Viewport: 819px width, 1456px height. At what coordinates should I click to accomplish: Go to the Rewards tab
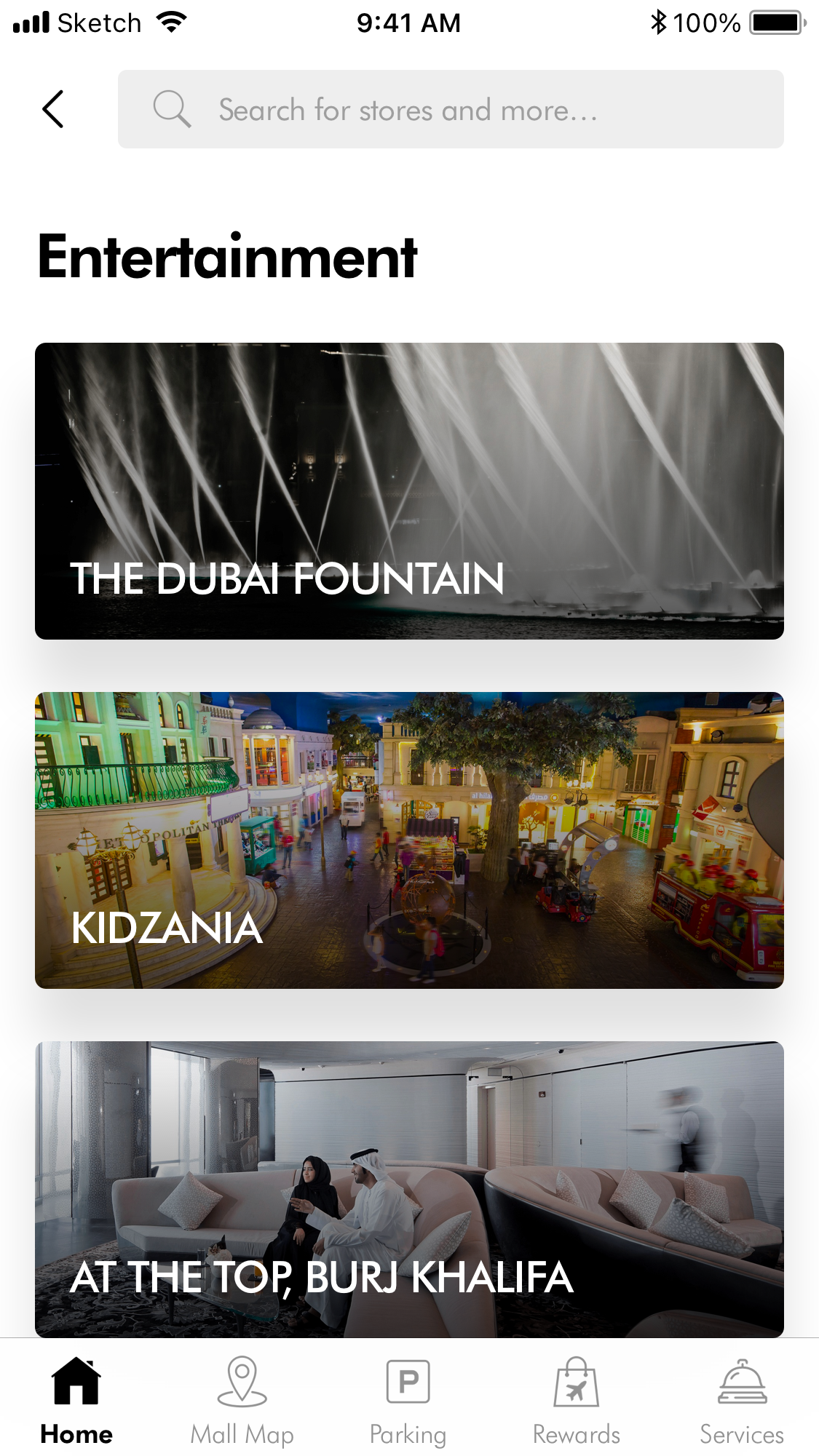coord(576,1400)
